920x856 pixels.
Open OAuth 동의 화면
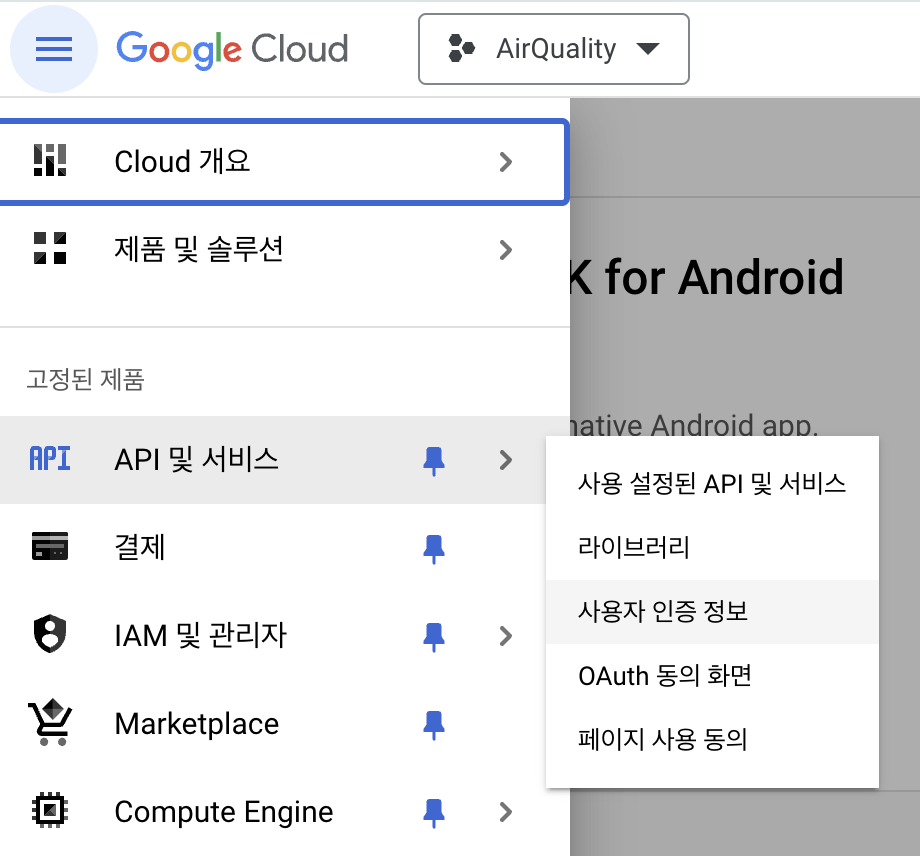(x=665, y=676)
